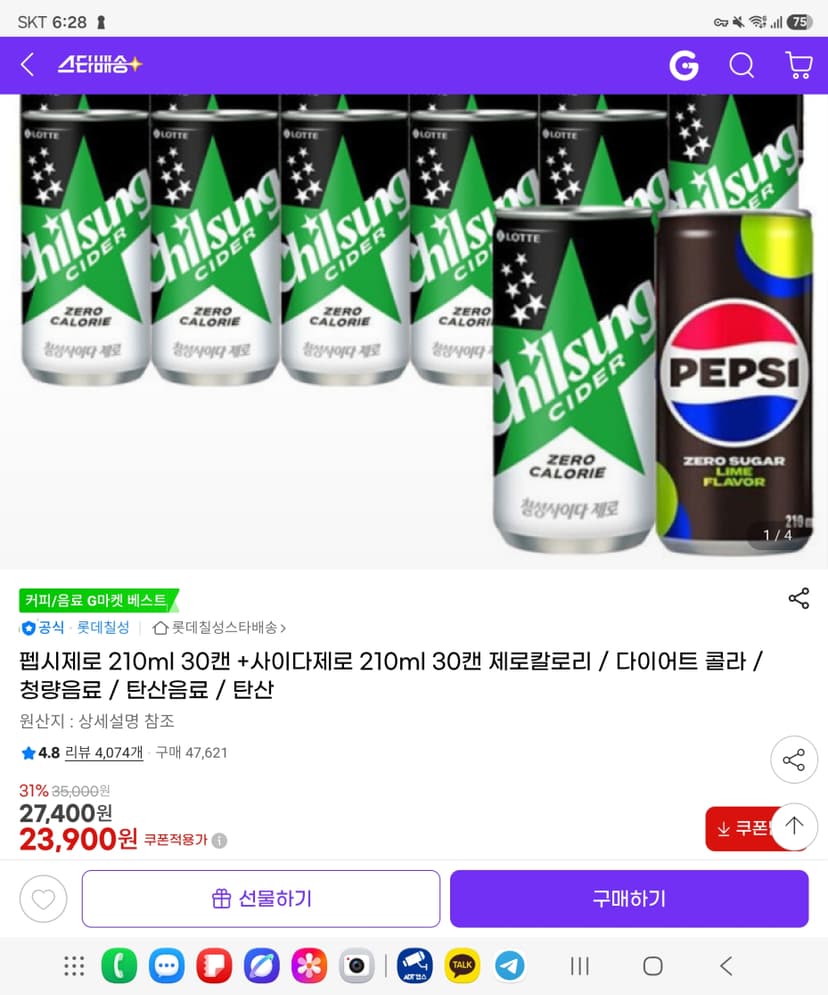Go back using the header arrow
The height and width of the screenshot is (995, 828).
[x=27, y=65]
